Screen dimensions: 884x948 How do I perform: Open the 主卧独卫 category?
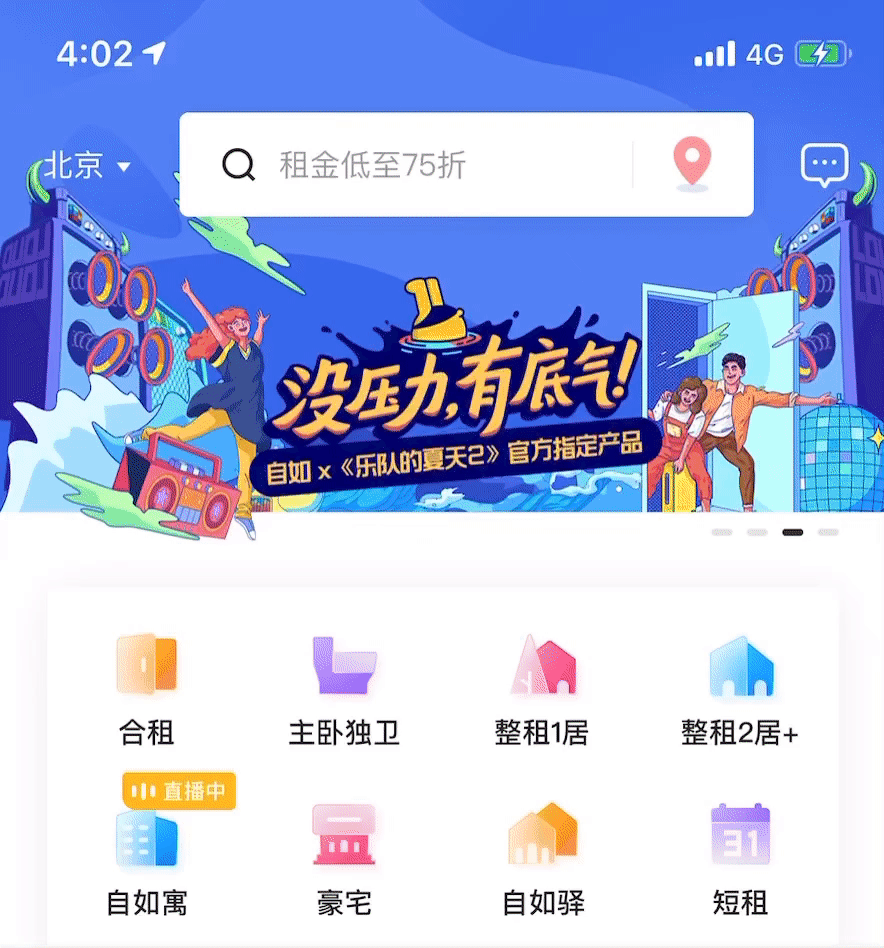(344, 690)
